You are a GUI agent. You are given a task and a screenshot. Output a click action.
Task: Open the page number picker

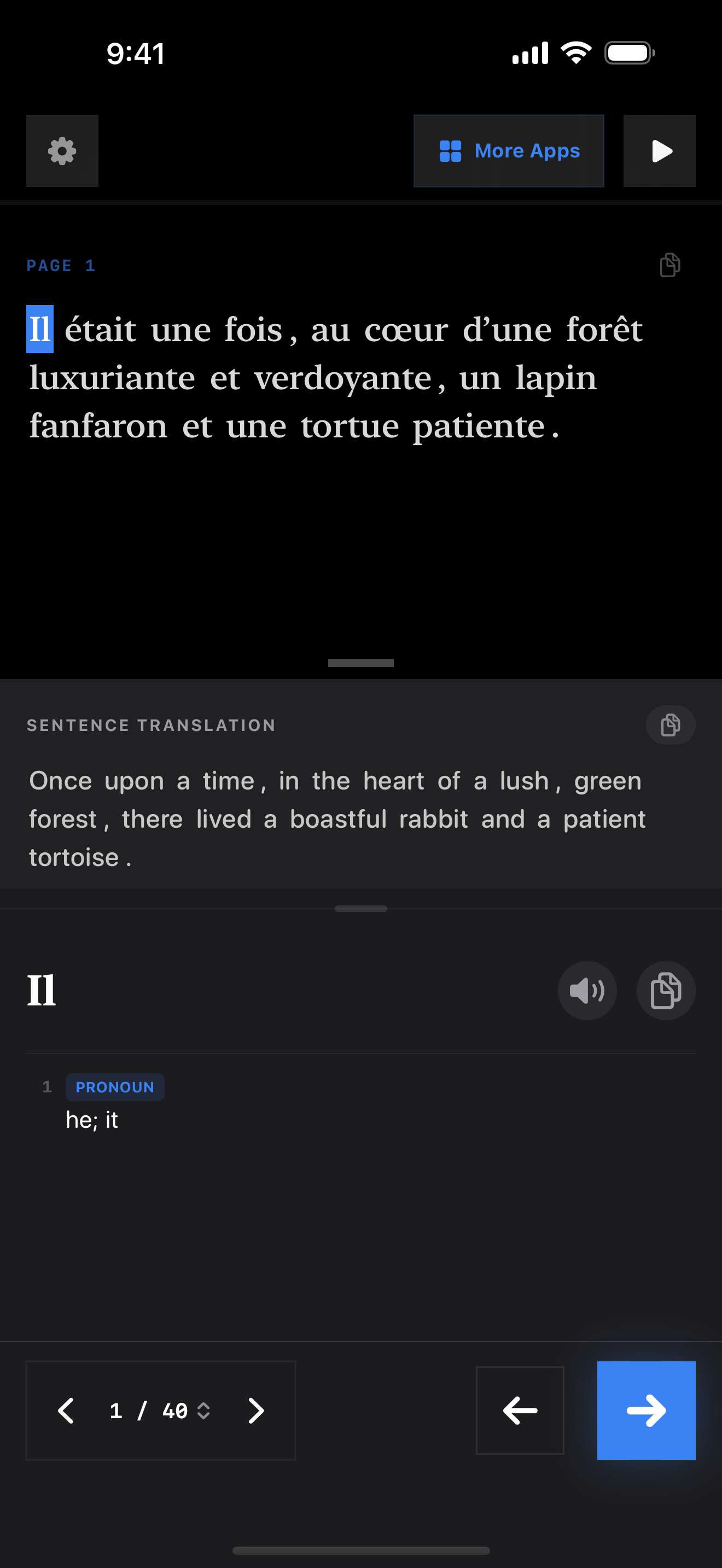click(161, 1411)
